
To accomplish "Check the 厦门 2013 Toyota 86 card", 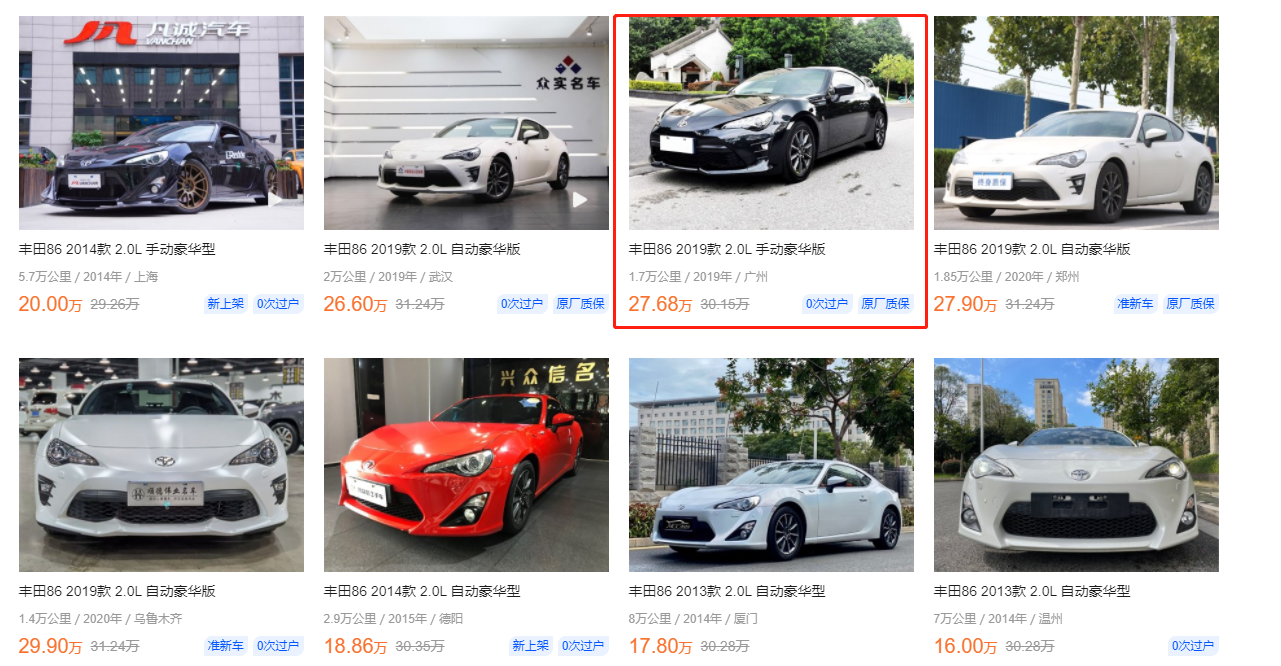I will (x=771, y=465).
